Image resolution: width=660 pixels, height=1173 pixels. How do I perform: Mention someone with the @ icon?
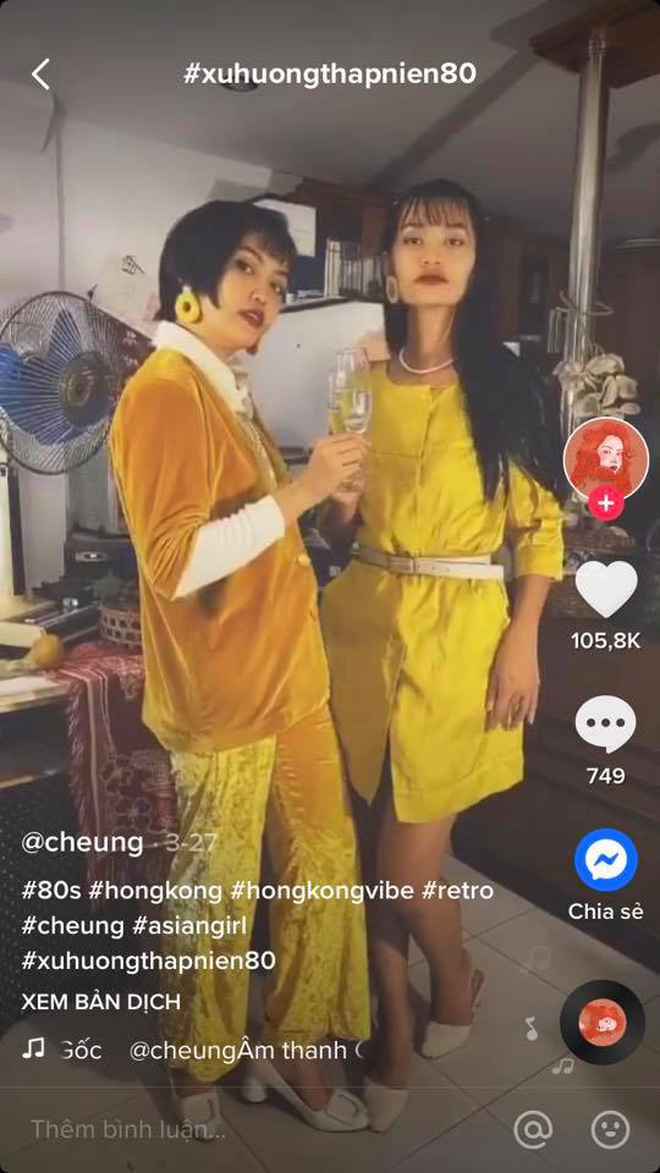pyautogui.click(x=533, y=1130)
